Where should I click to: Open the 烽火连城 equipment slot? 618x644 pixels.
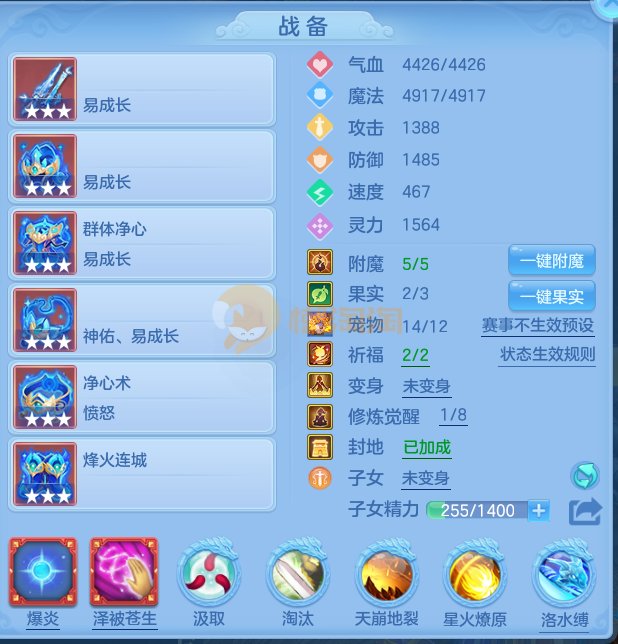[142, 475]
